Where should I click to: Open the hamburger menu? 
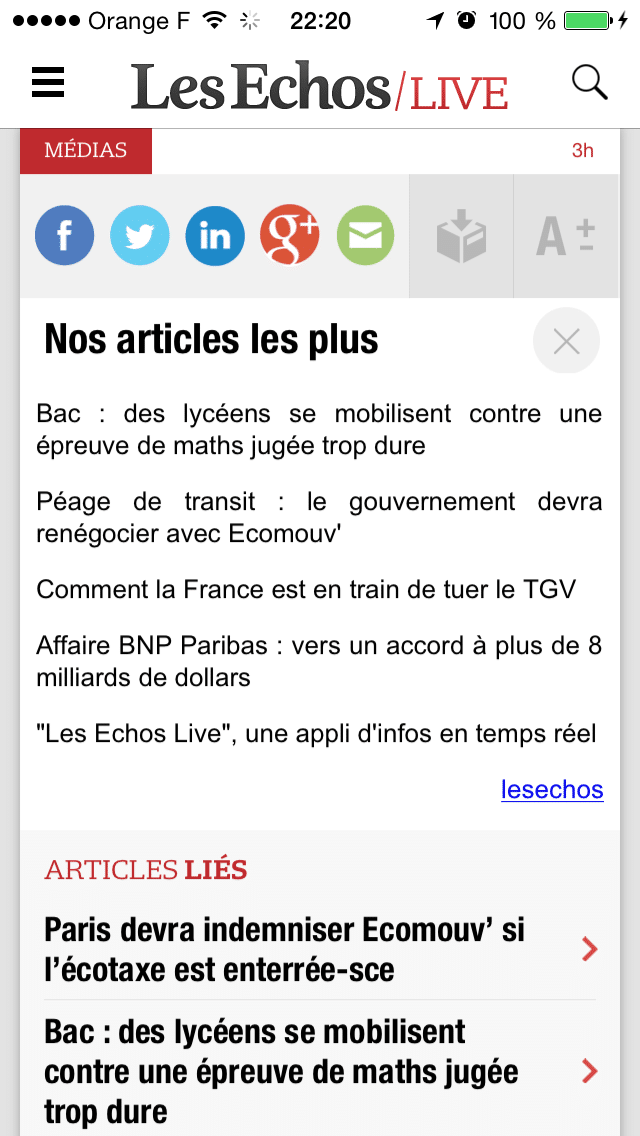pos(48,83)
